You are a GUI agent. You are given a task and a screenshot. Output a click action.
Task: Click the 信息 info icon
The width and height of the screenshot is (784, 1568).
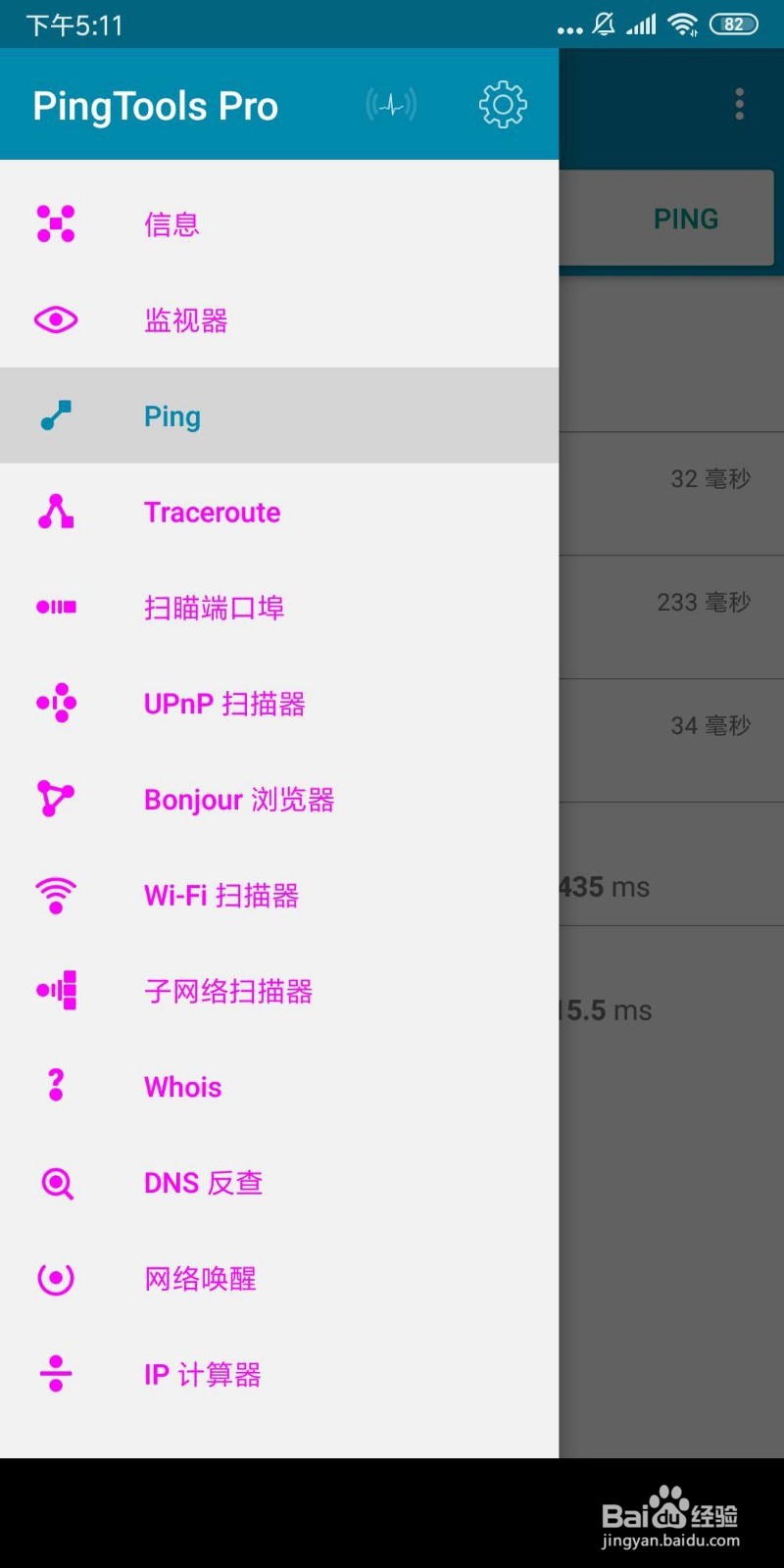56,223
